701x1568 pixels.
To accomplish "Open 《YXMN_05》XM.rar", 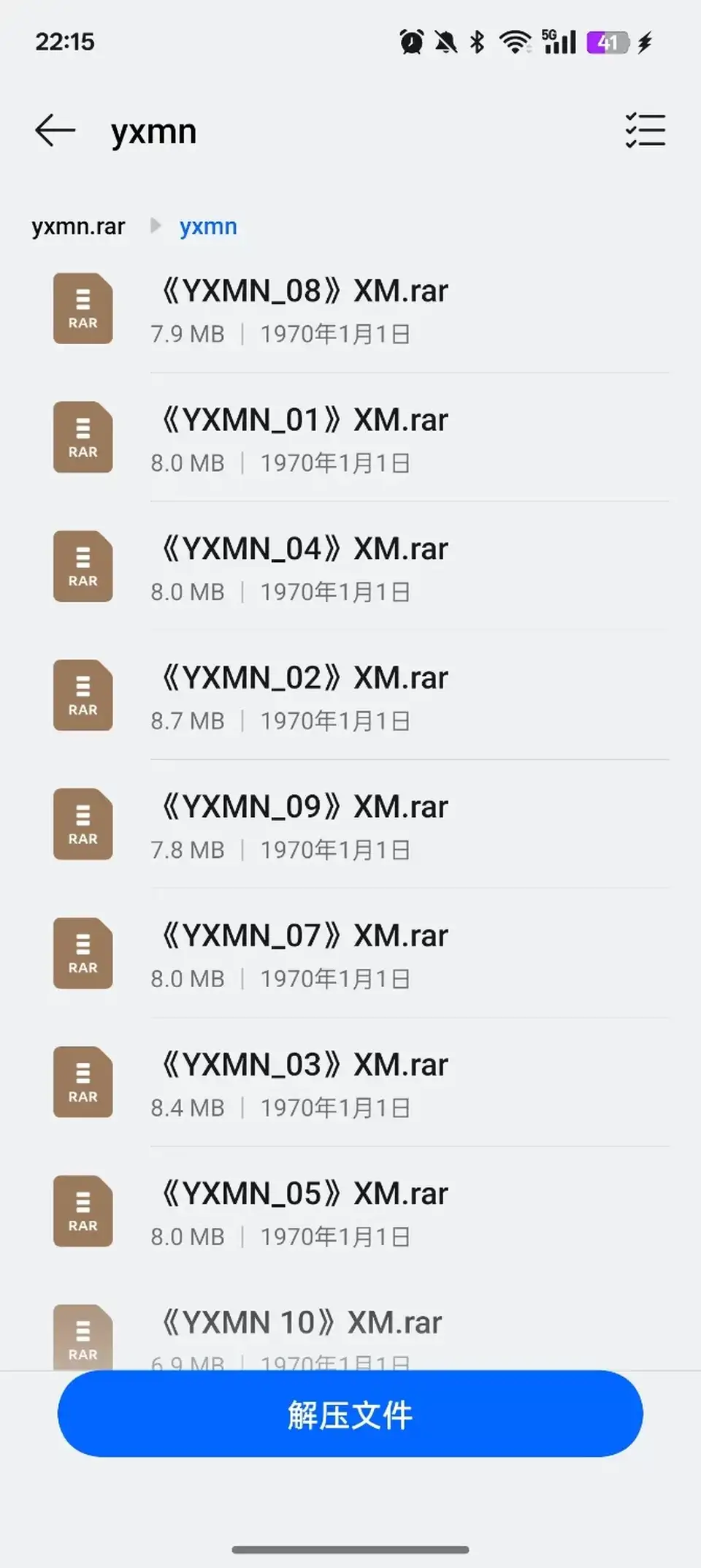I will coord(350,1212).
